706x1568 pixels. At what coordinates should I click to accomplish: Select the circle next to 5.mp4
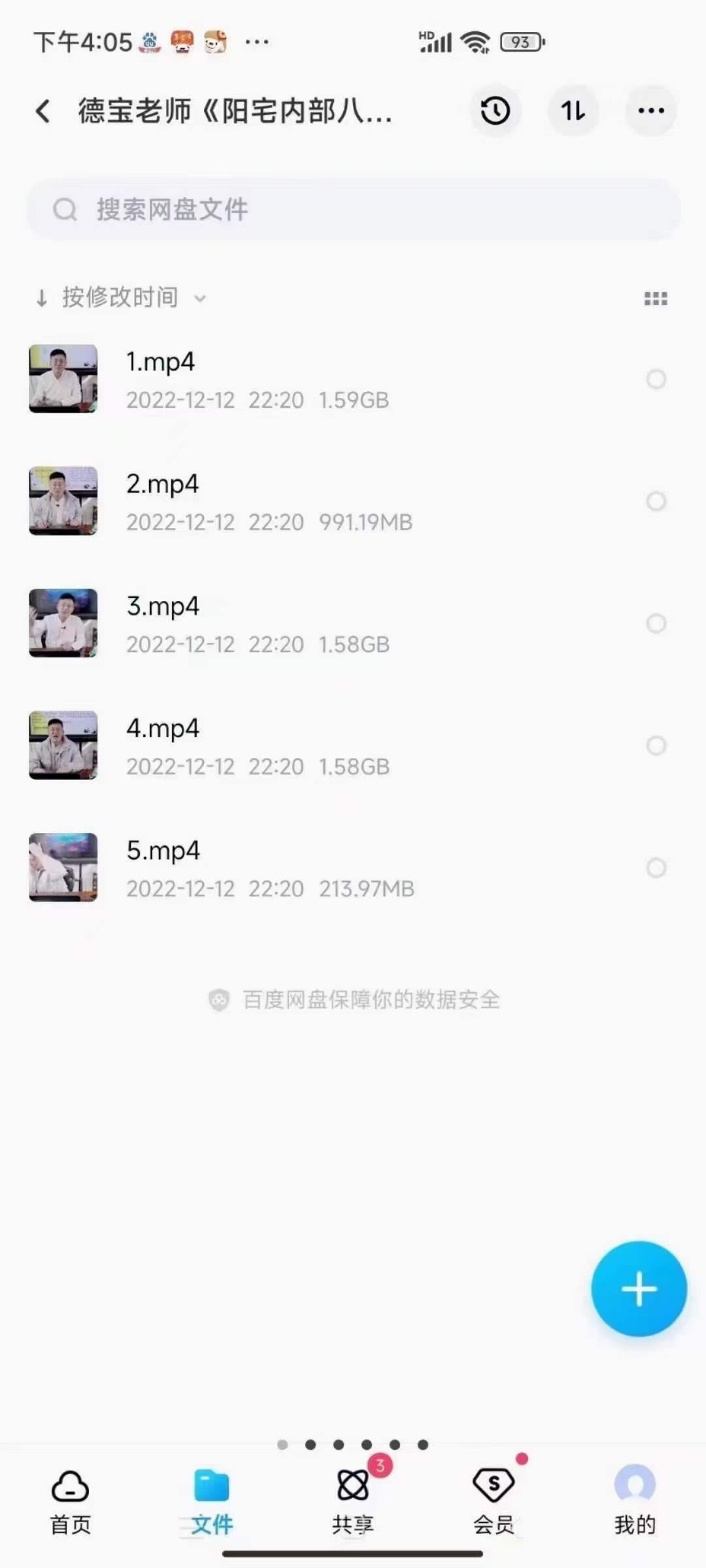656,867
